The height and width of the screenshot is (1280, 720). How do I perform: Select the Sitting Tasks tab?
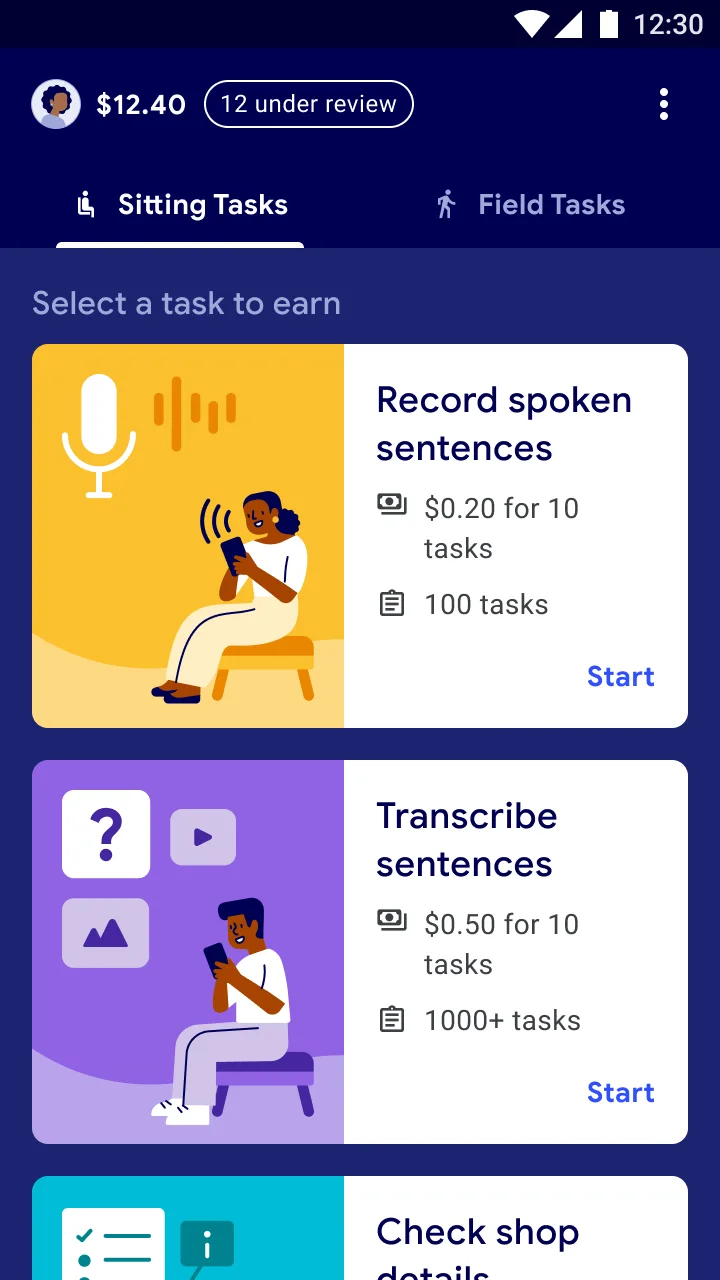182,205
